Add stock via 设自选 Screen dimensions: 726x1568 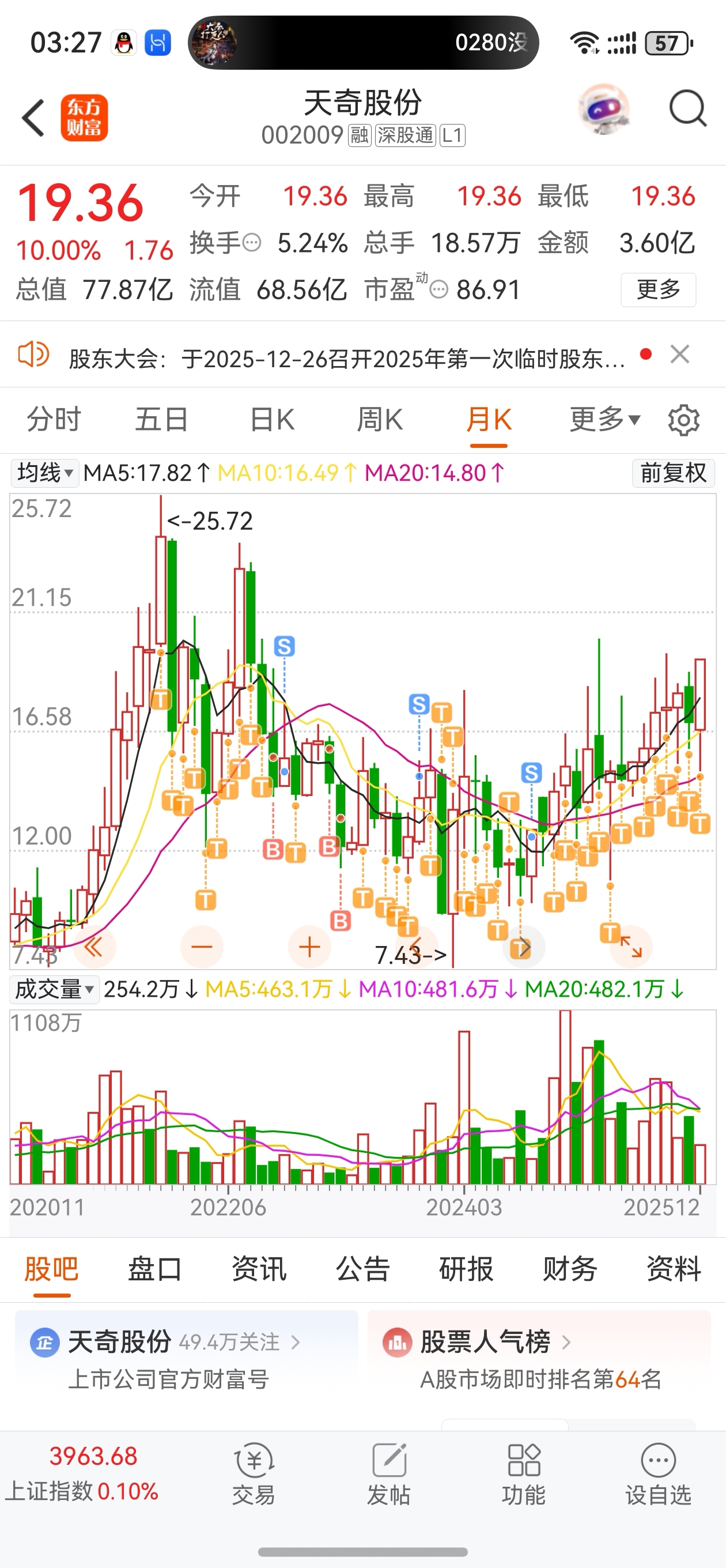click(658, 1473)
